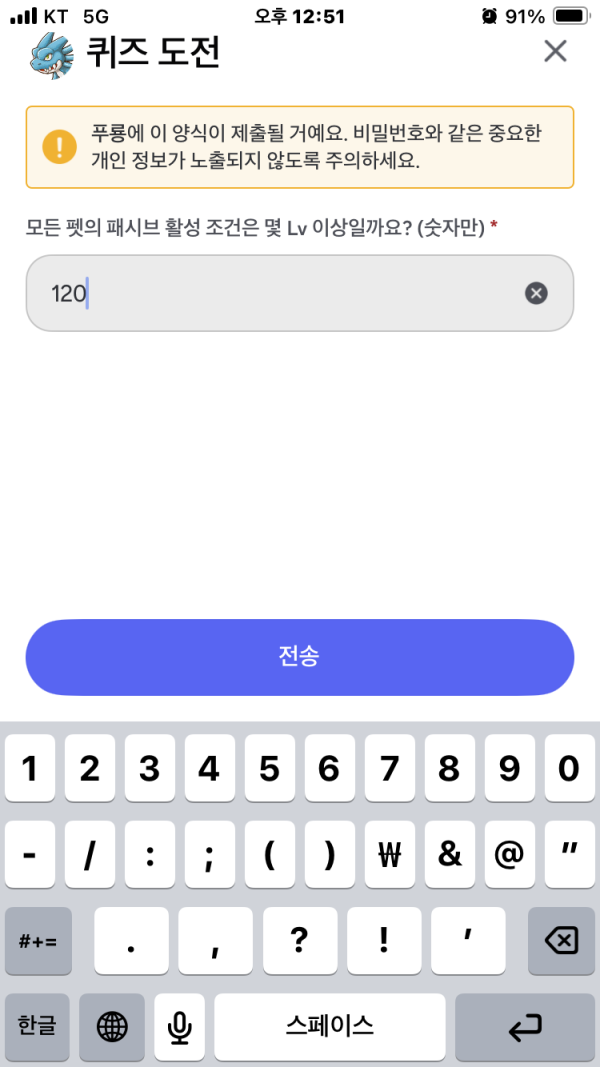Tap the return key on keyboard
The width and height of the screenshot is (600, 1067).
(525, 1026)
